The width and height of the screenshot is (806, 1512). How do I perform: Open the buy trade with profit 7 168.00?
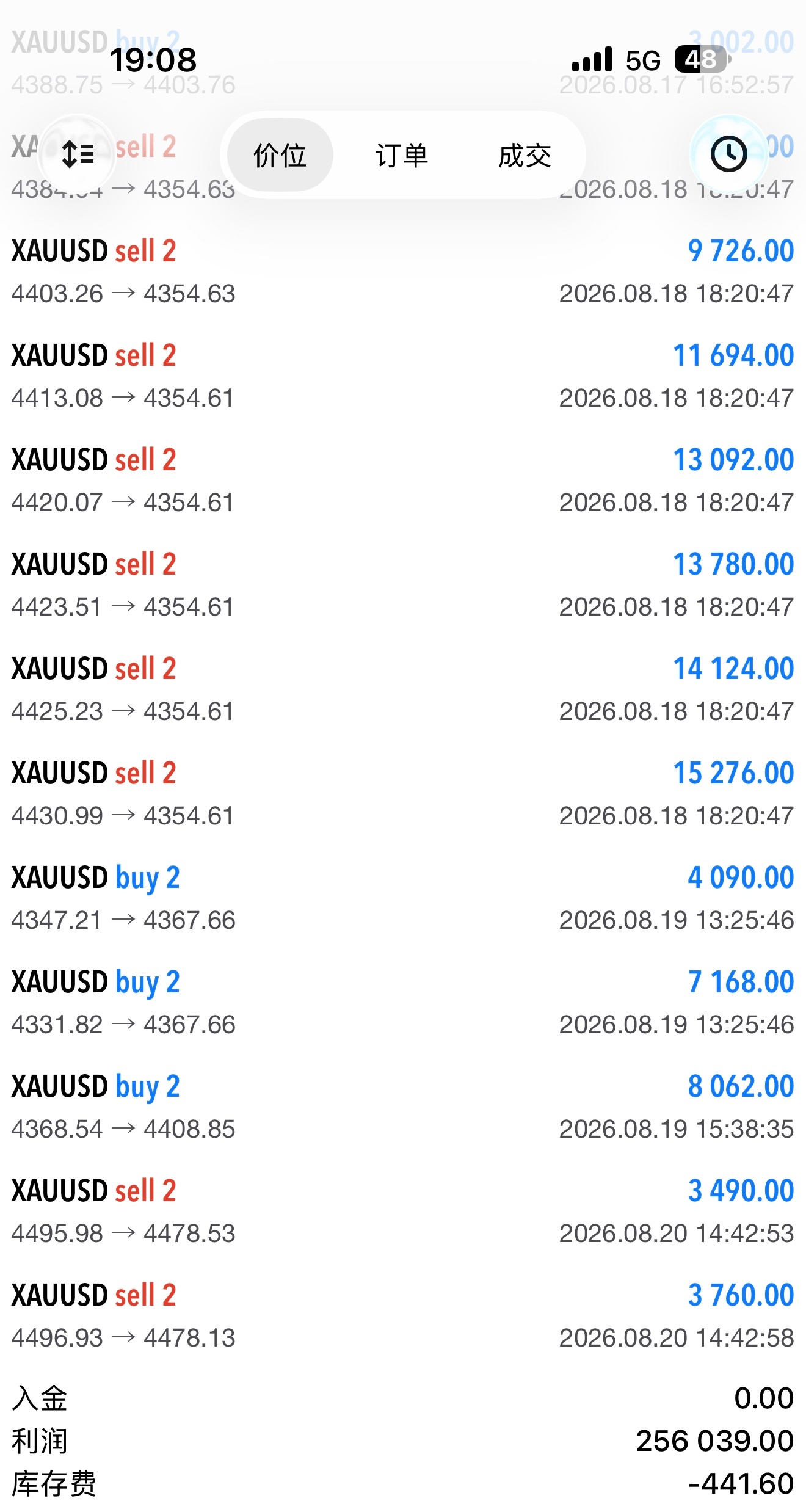tap(403, 1003)
